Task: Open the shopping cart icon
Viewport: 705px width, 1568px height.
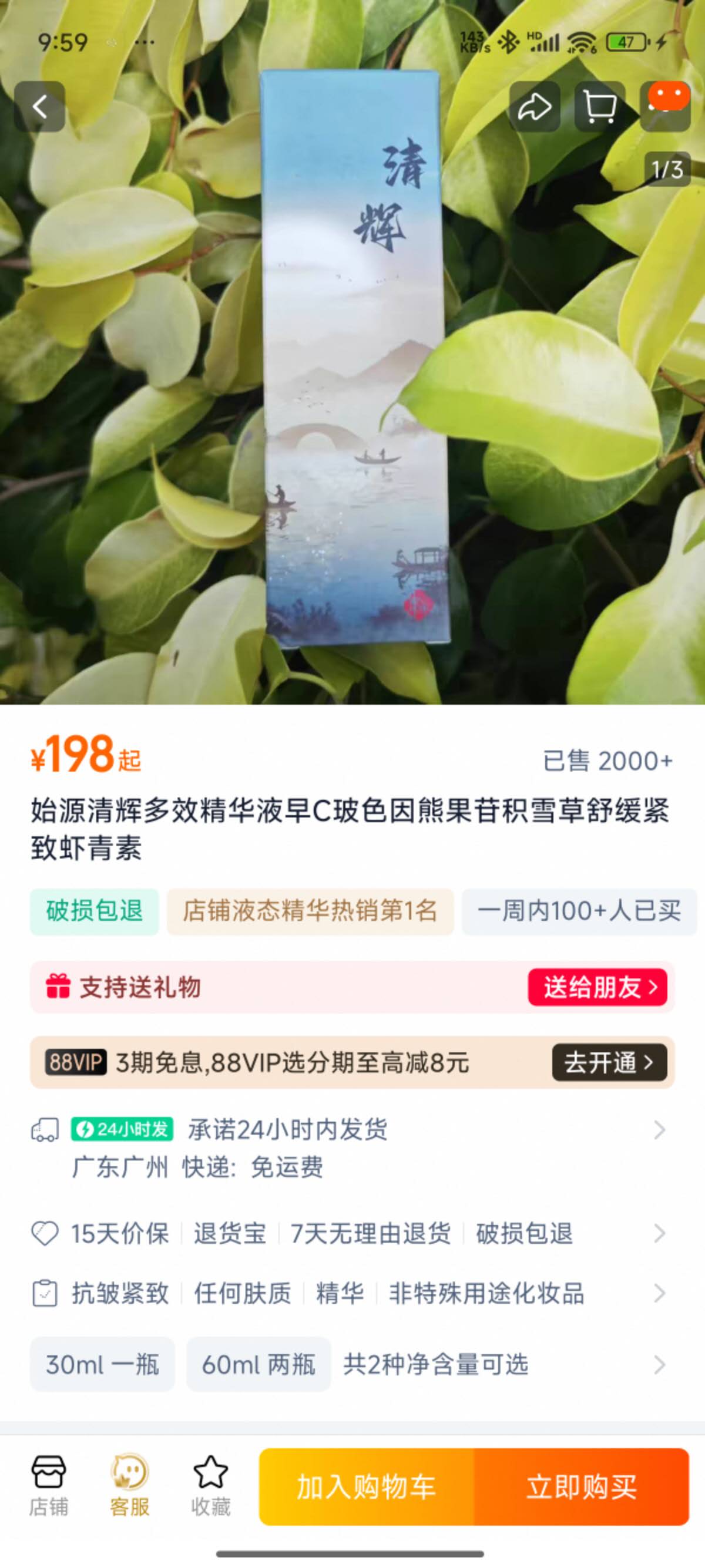Action: [599, 107]
